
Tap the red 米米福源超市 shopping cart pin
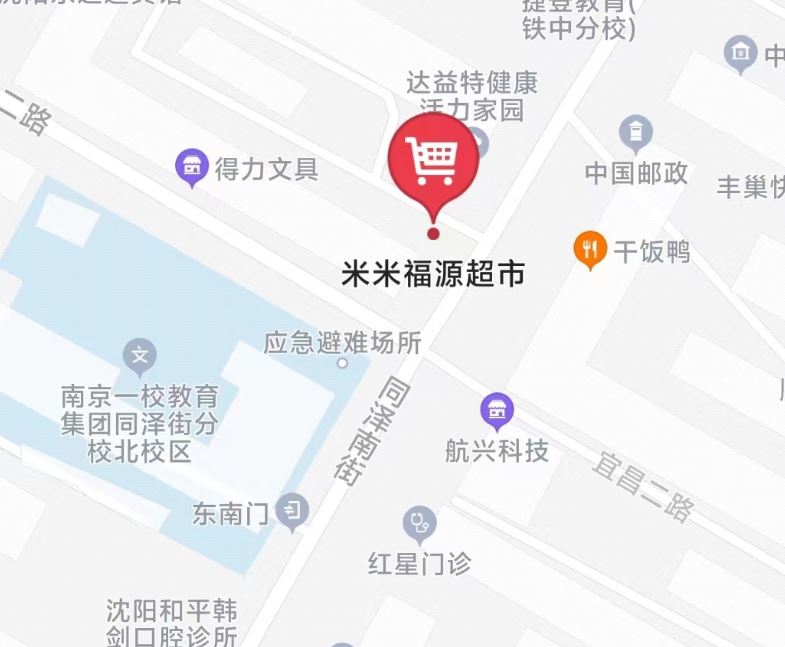point(433,160)
